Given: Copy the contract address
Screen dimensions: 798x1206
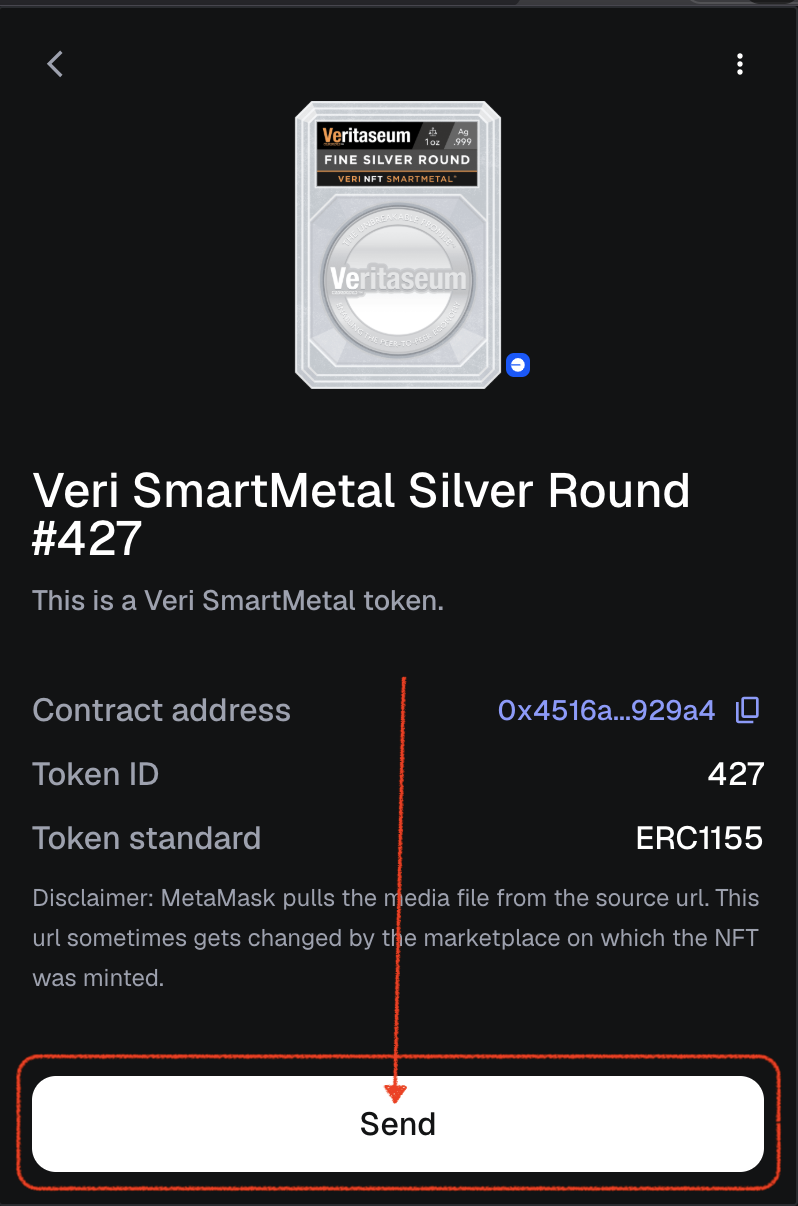Looking at the screenshot, I should pyautogui.click(x=748, y=710).
